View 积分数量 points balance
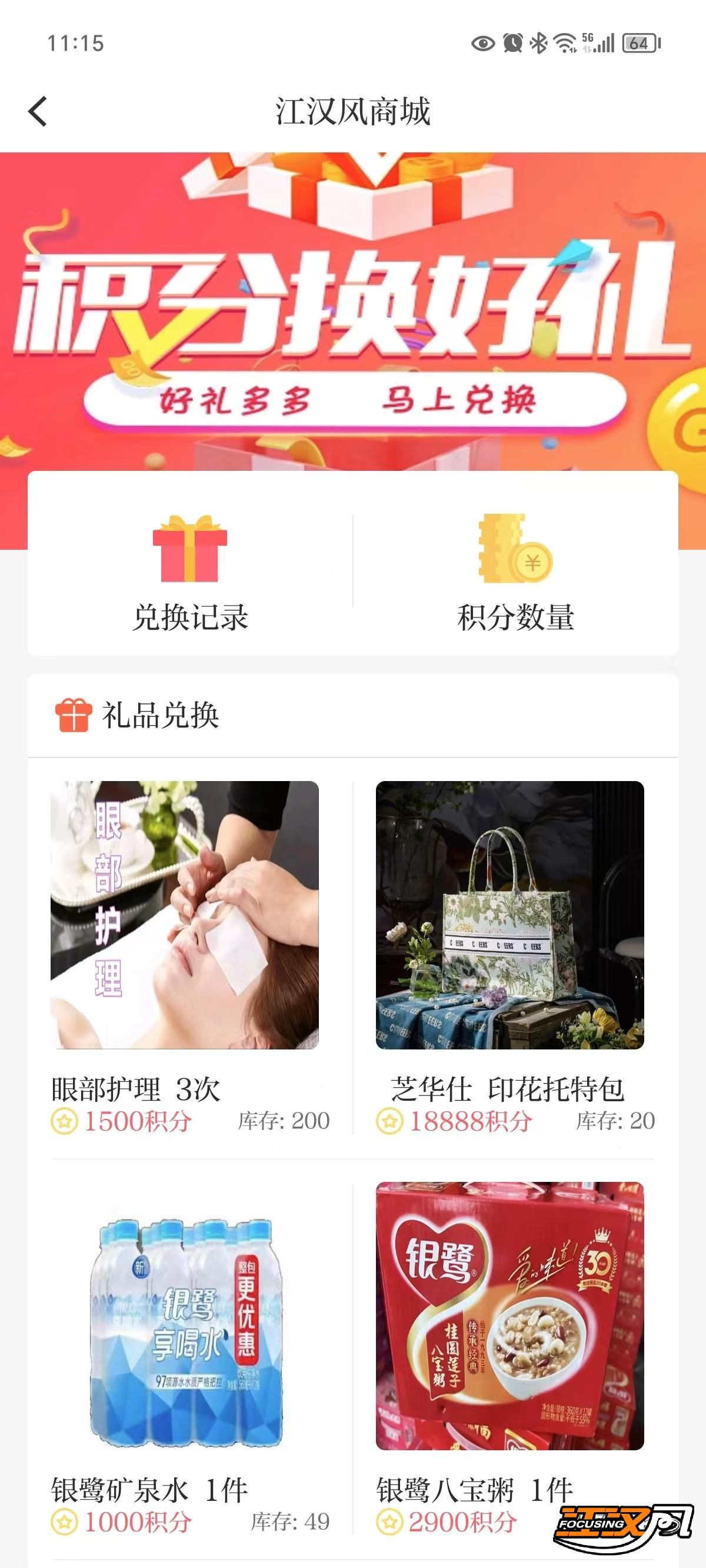Viewport: 706px width, 1568px height. tap(516, 573)
